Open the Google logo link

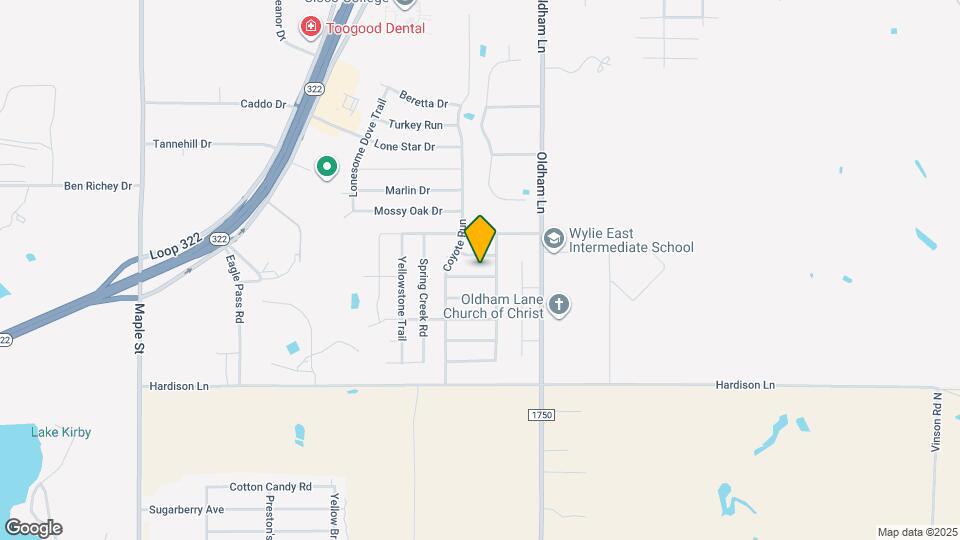33,527
